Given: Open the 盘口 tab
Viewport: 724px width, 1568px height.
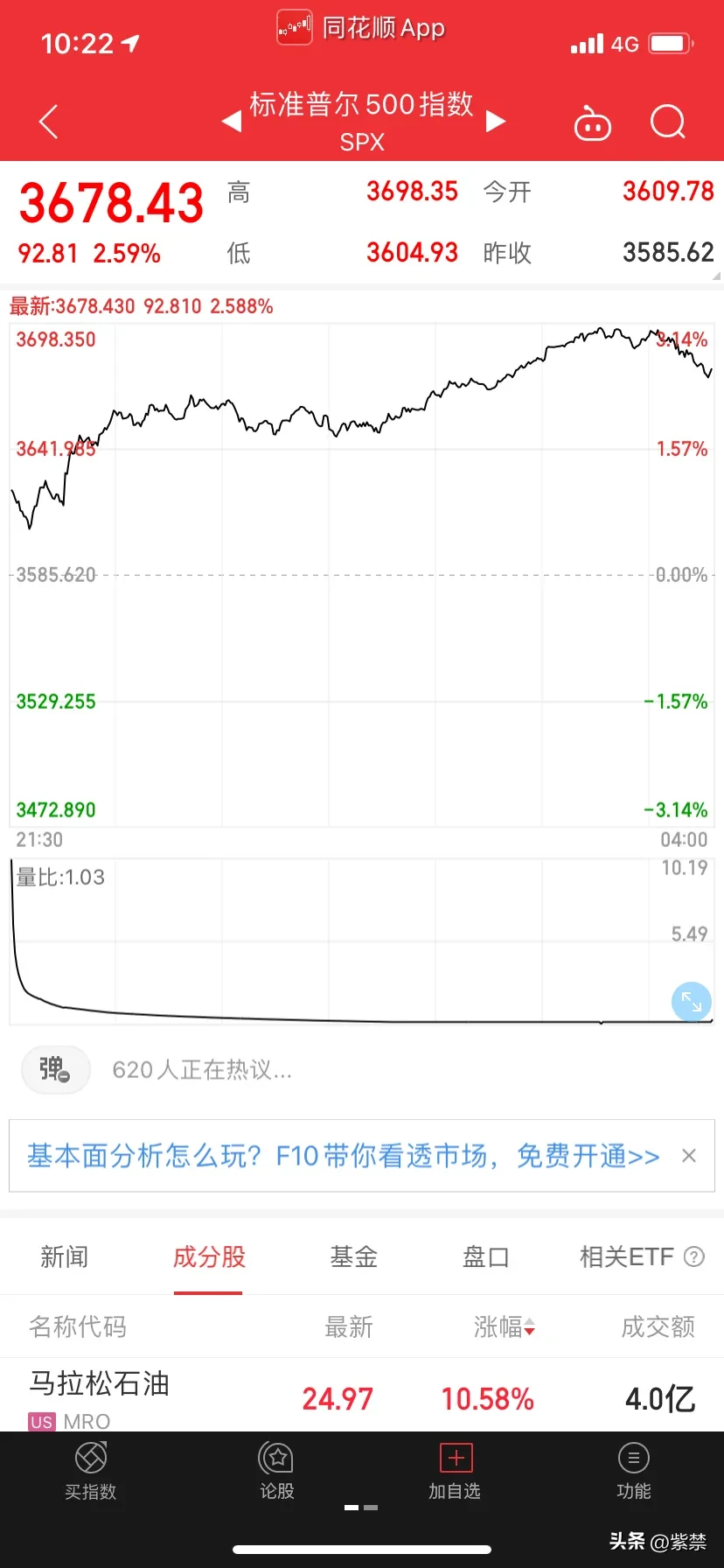Looking at the screenshot, I should [485, 1257].
